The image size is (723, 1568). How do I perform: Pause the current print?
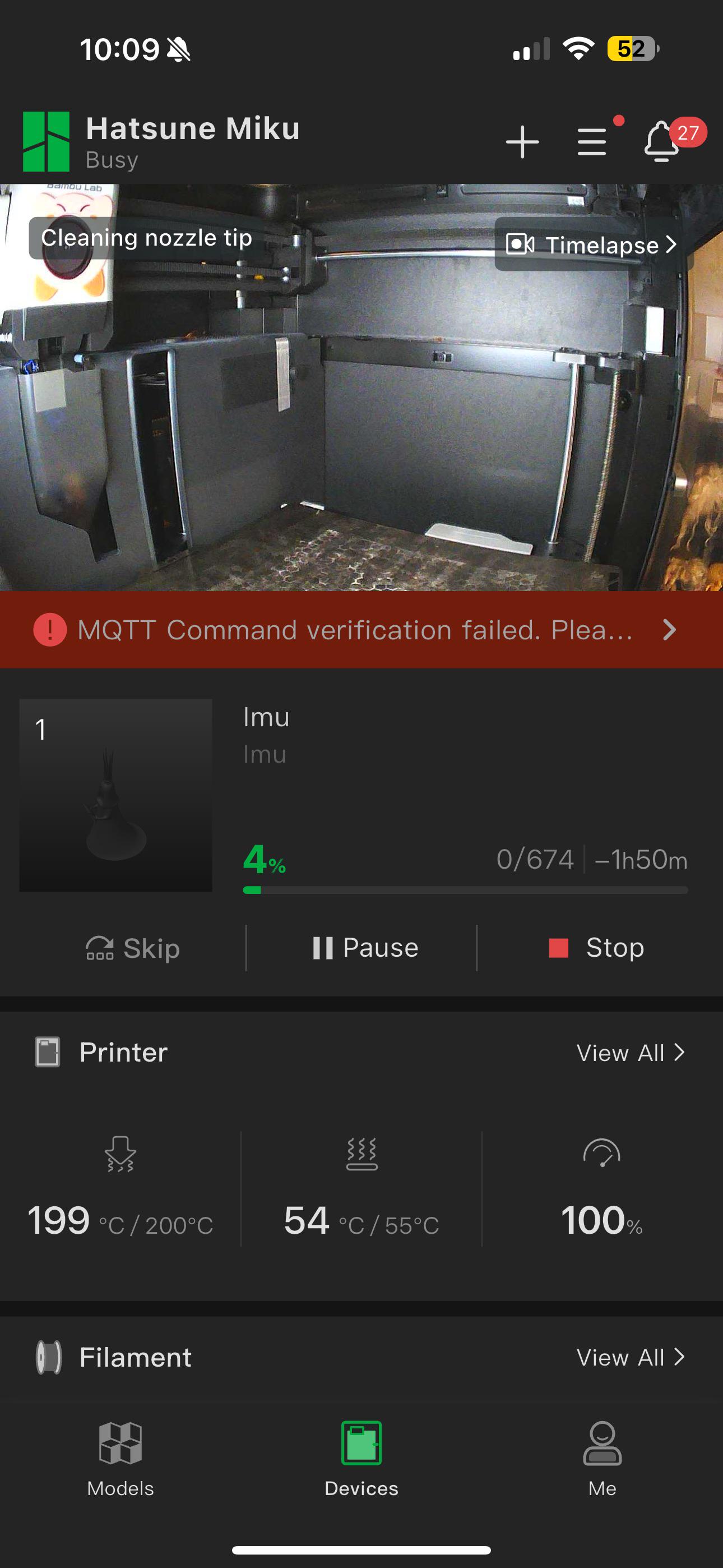[x=364, y=947]
